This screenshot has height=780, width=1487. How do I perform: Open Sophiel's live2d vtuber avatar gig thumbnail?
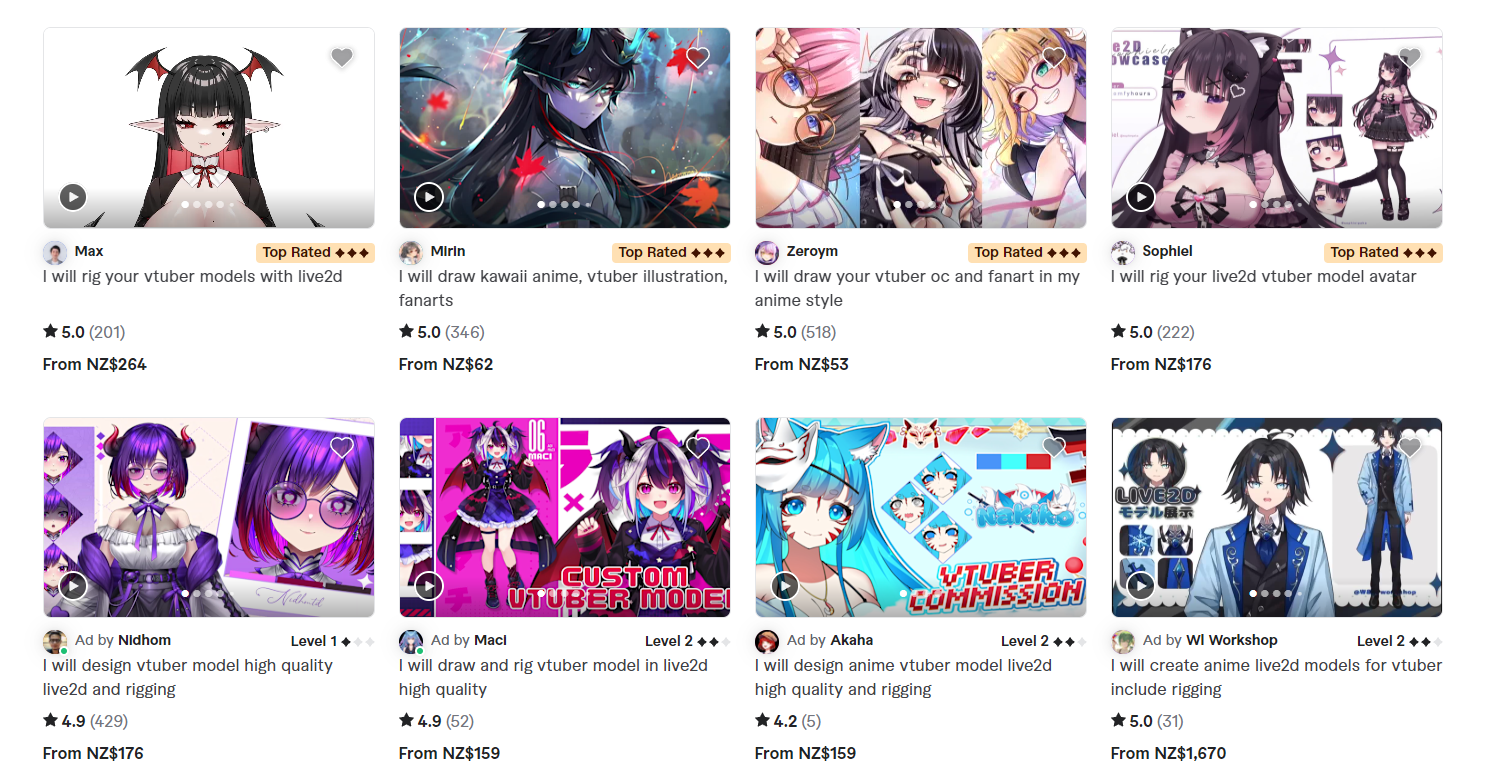click(1276, 128)
